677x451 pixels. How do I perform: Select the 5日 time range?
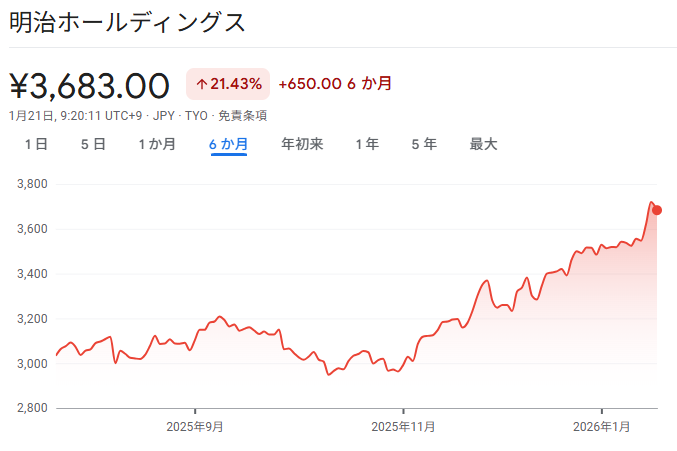[93, 144]
